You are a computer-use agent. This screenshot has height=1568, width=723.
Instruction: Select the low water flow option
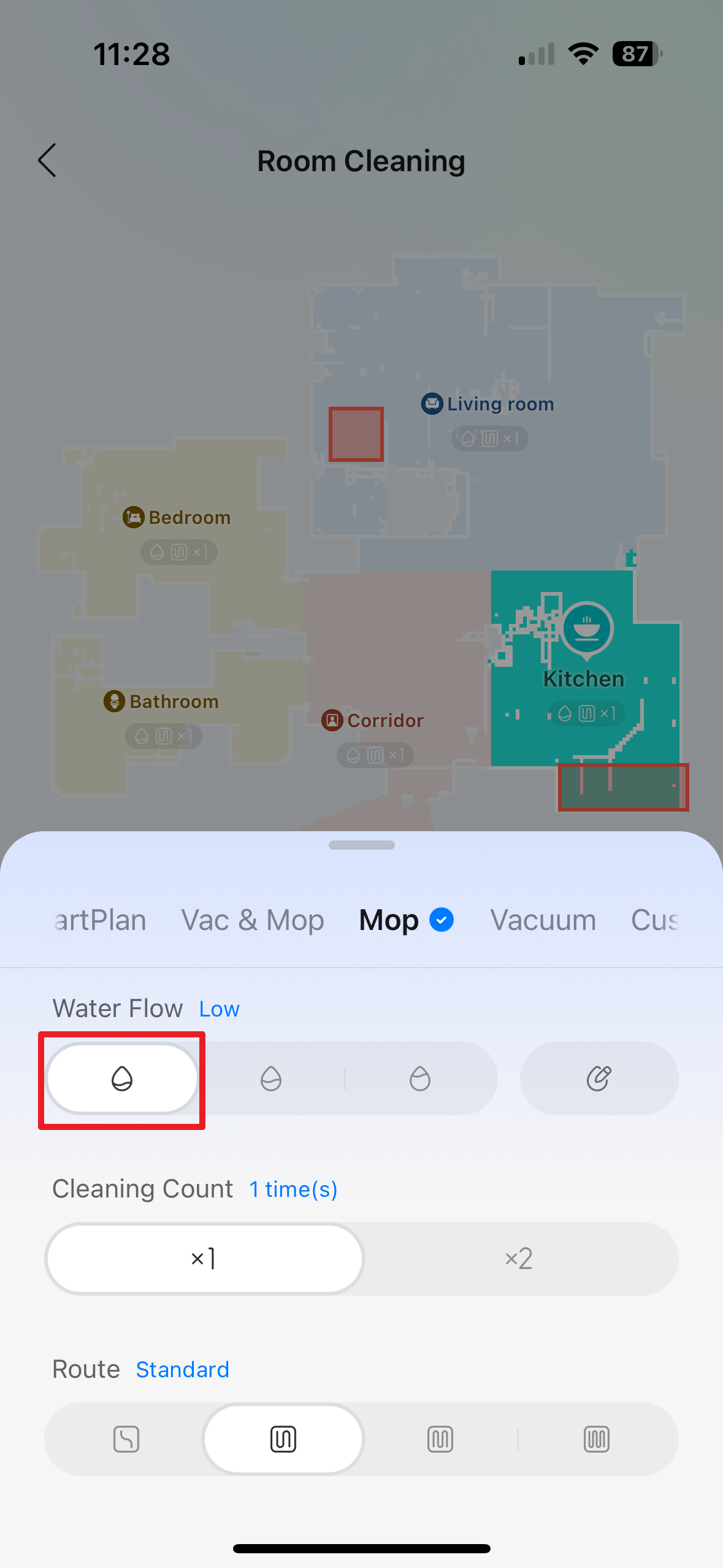(x=122, y=1078)
